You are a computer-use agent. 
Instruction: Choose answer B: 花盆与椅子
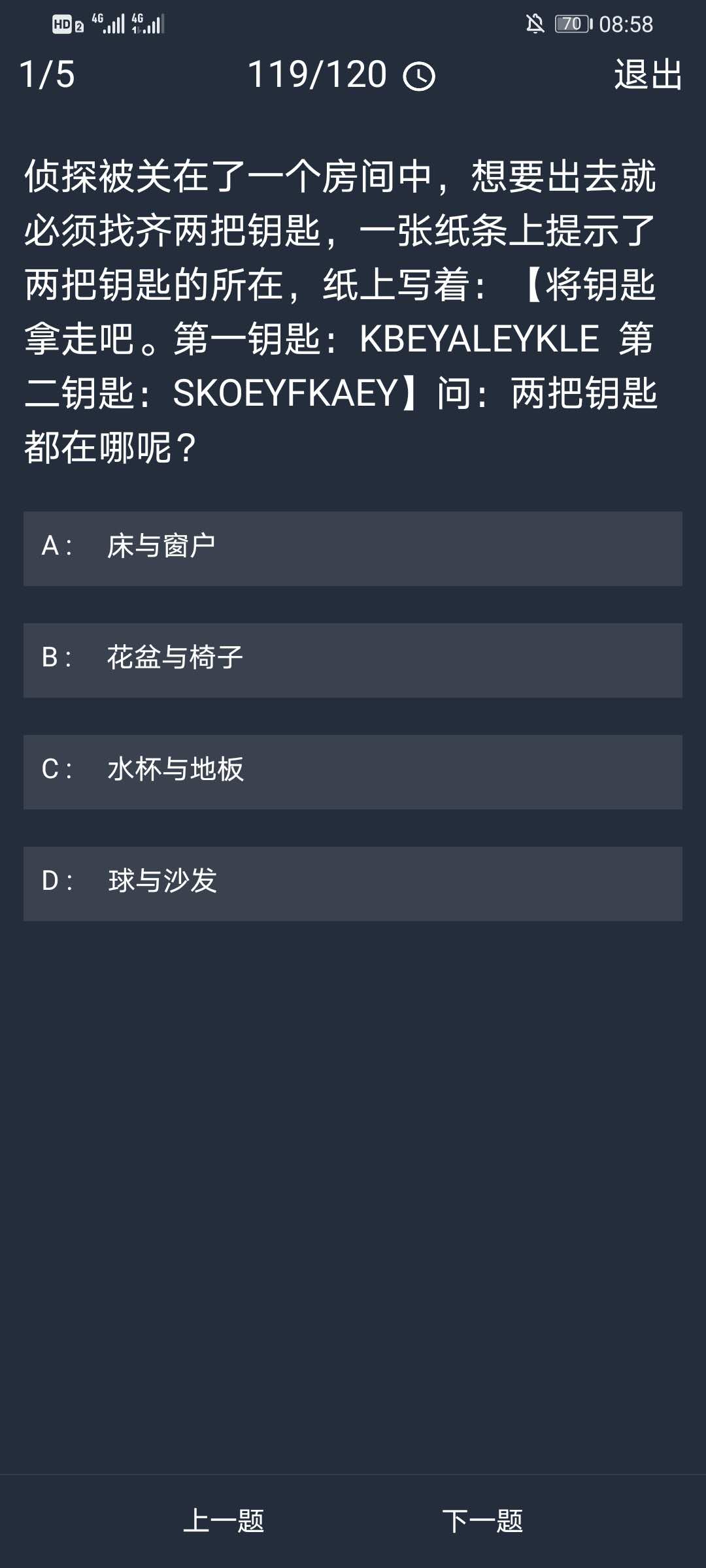coord(353,660)
